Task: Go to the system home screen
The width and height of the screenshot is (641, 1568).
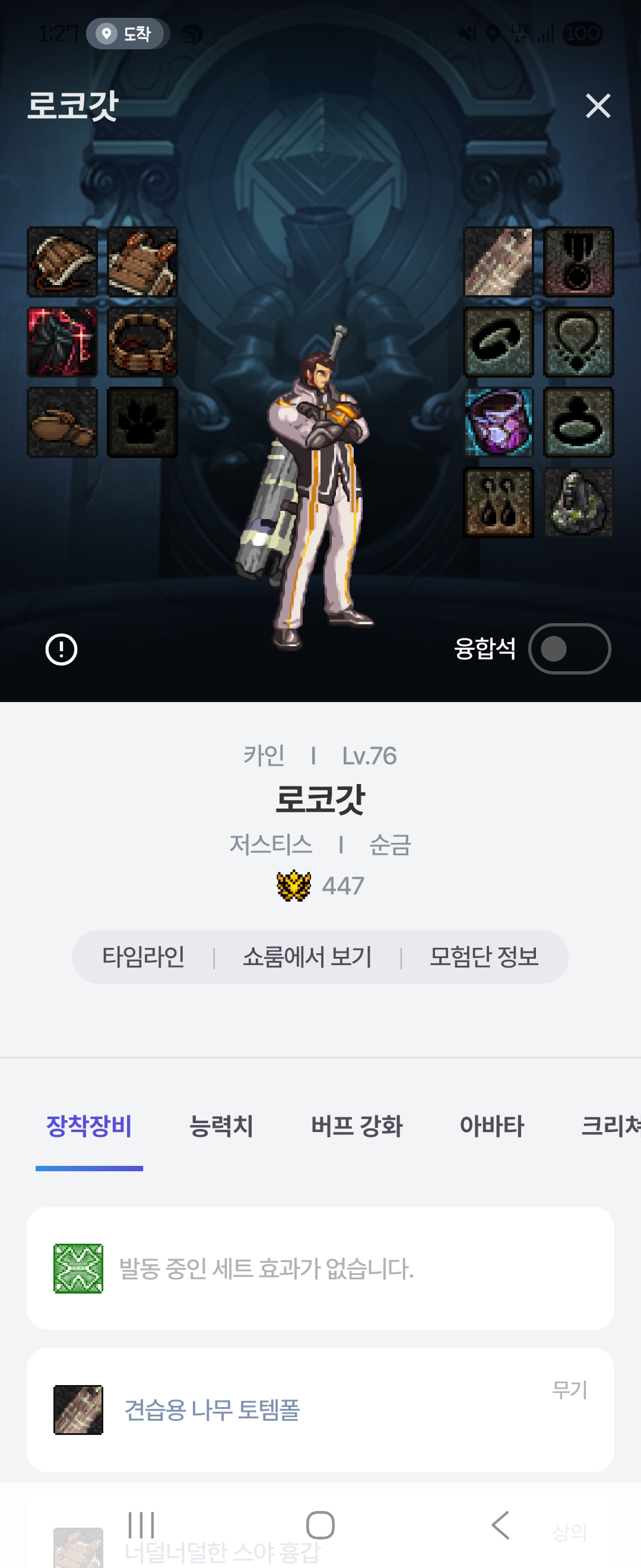Action: [x=320, y=1525]
